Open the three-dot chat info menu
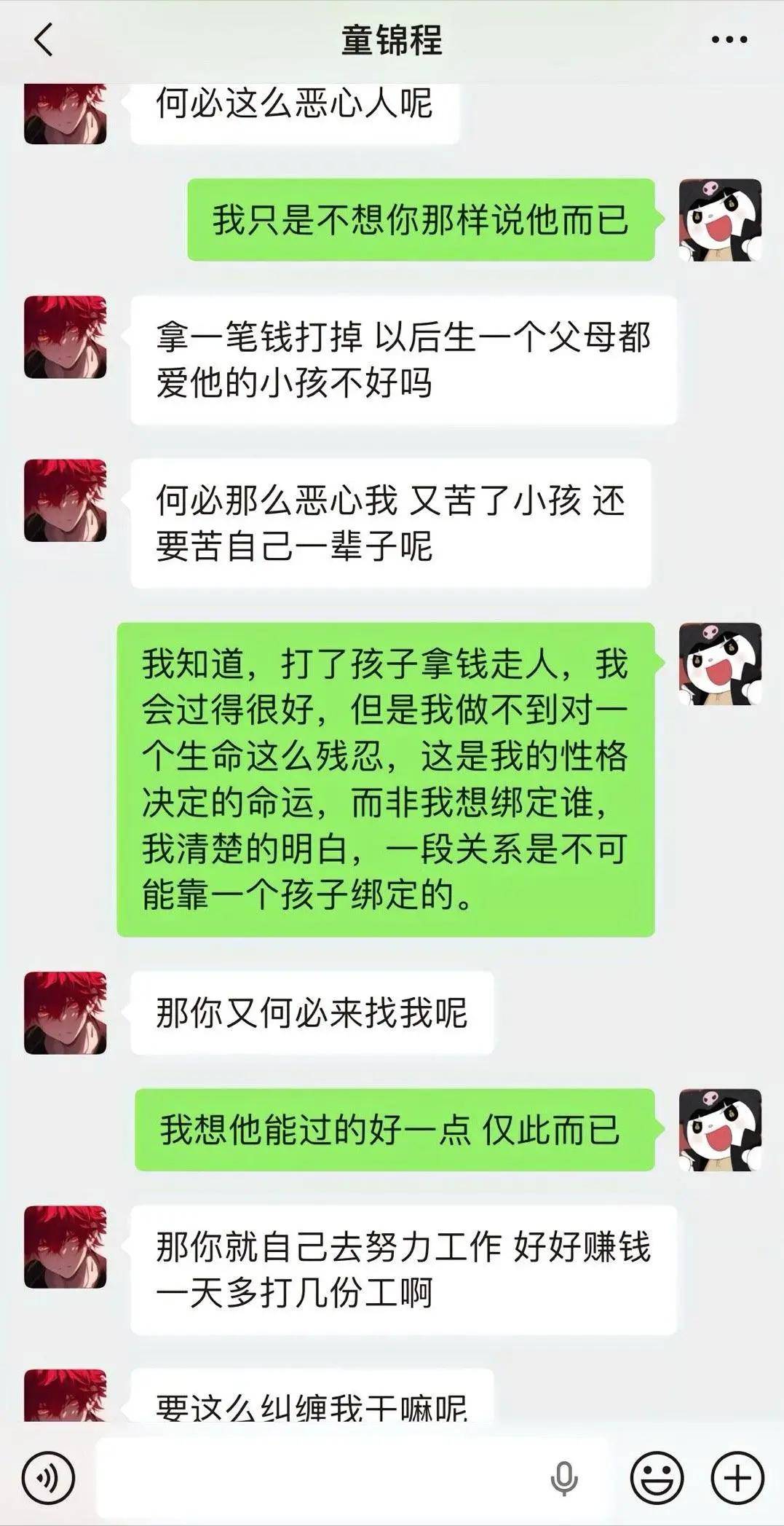The height and width of the screenshot is (1526, 784). [729, 39]
